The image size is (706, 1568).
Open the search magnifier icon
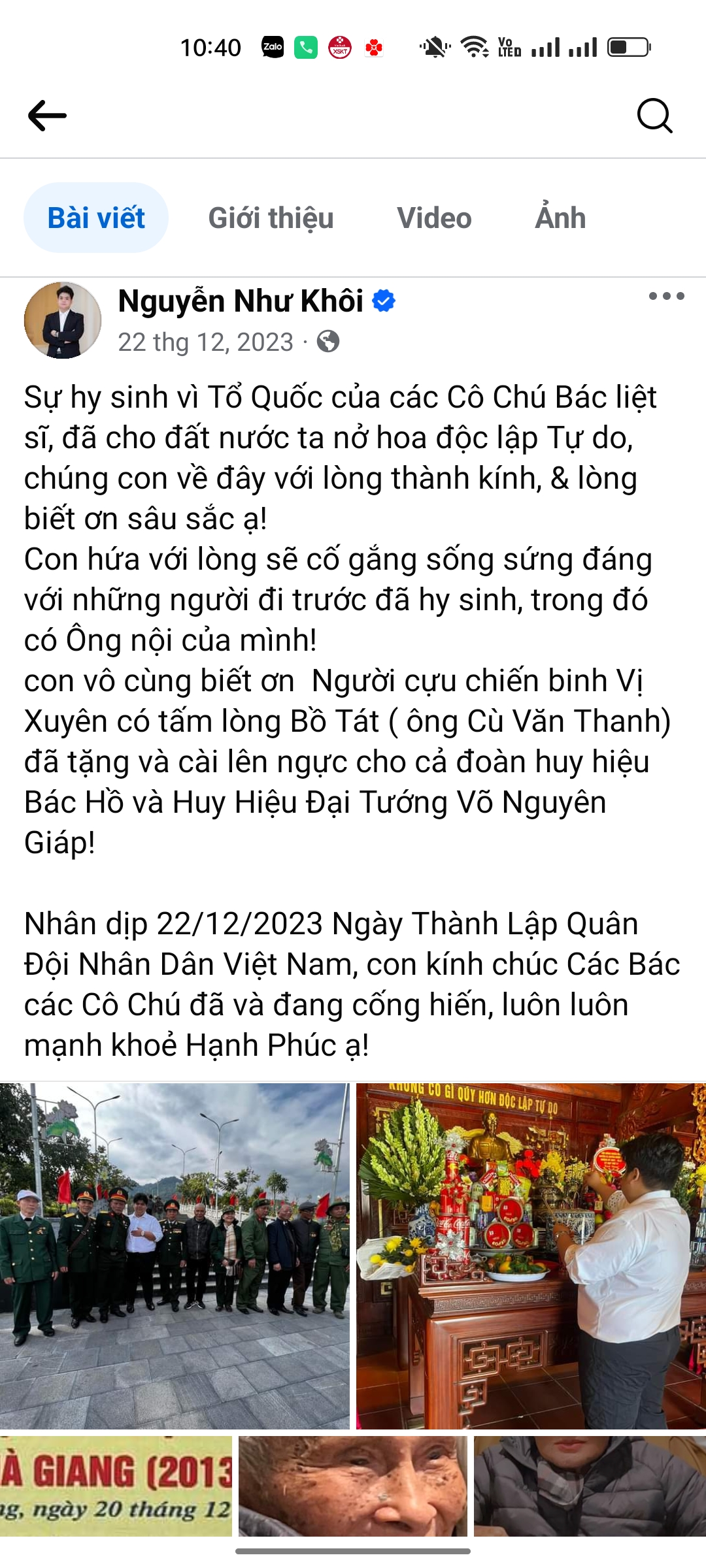pyautogui.click(x=654, y=116)
